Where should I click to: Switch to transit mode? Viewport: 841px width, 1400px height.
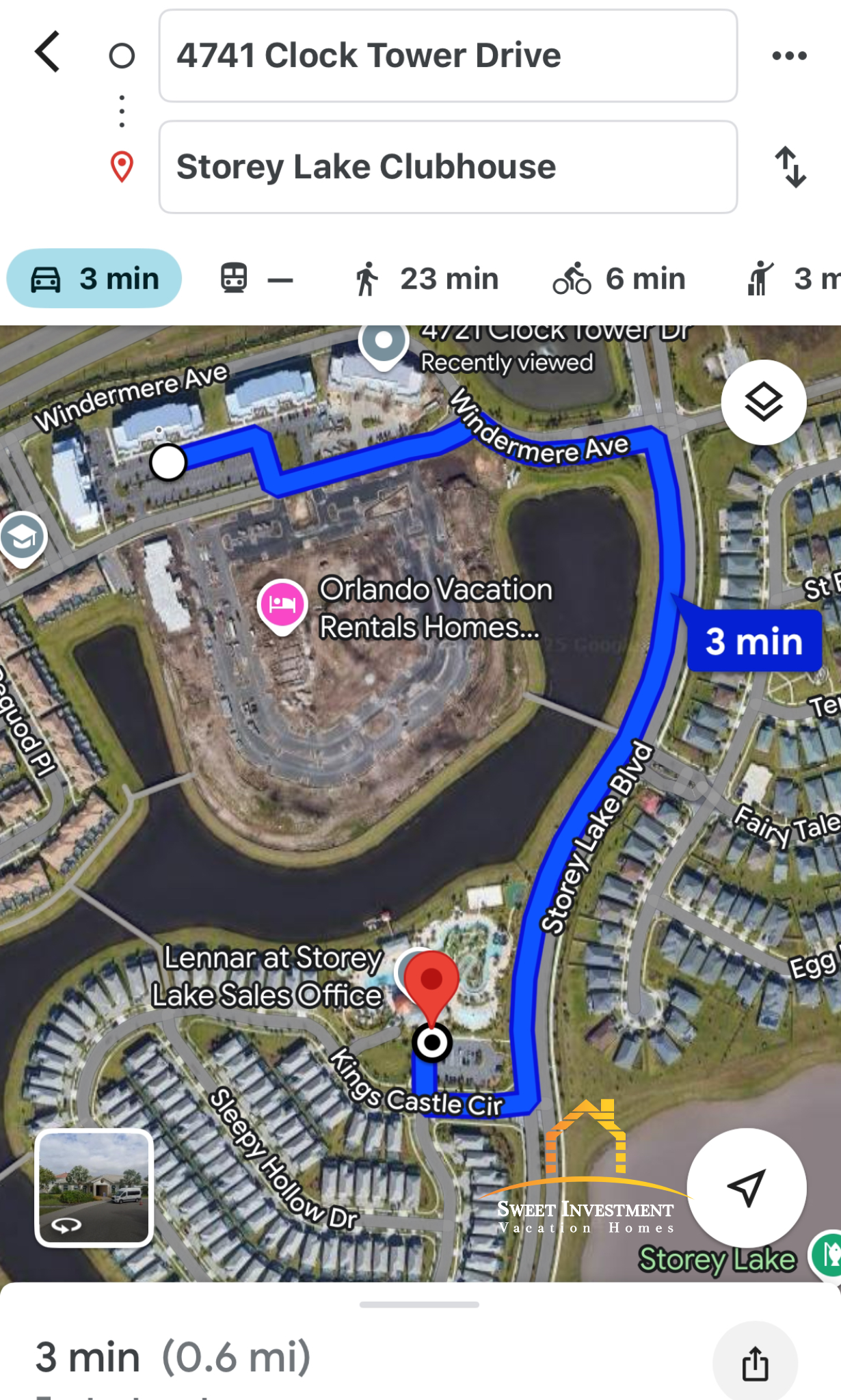click(x=256, y=278)
